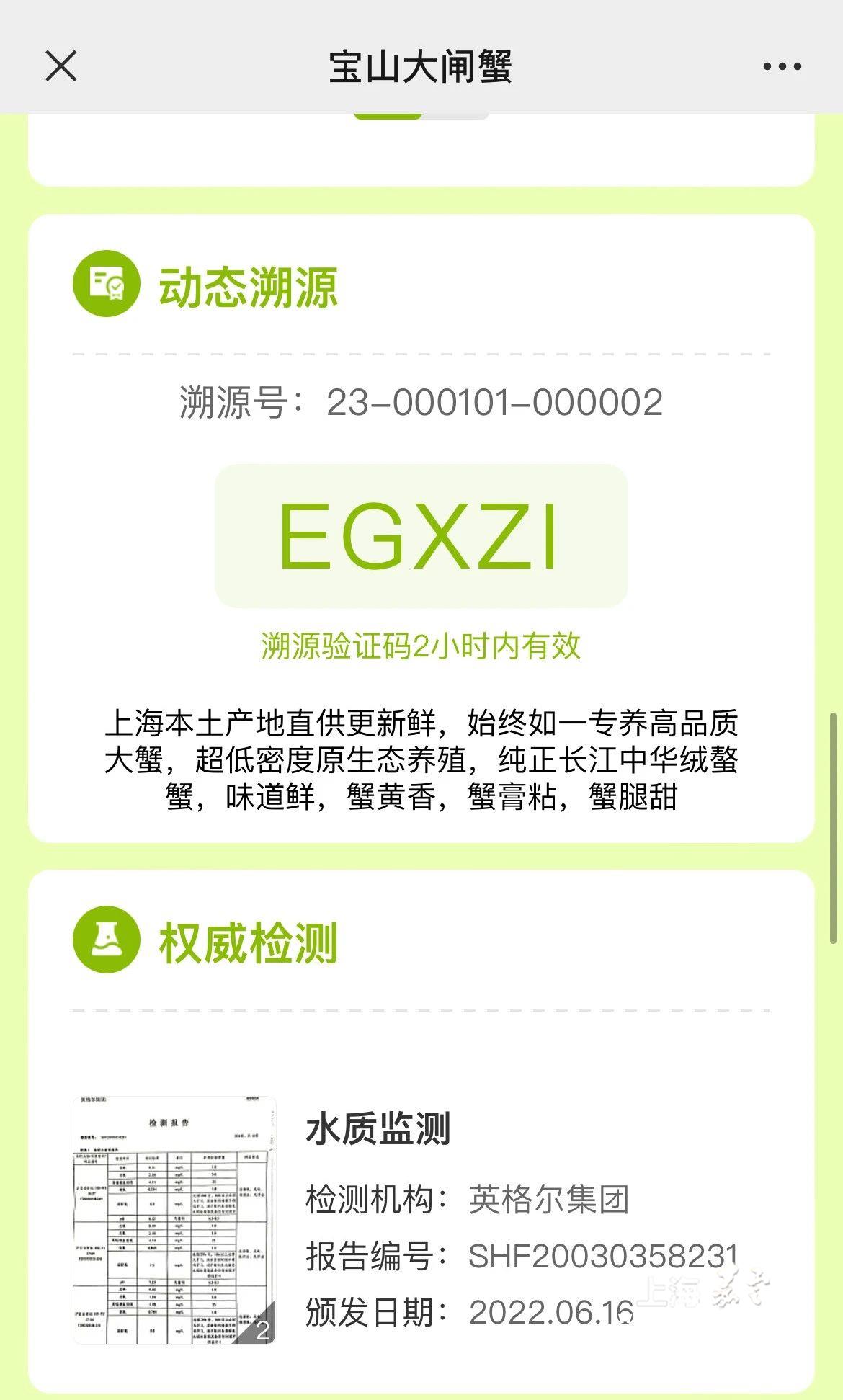Image resolution: width=843 pixels, height=1400 pixels.
Task: Open the three-dot more options menu
Action: 782,67
